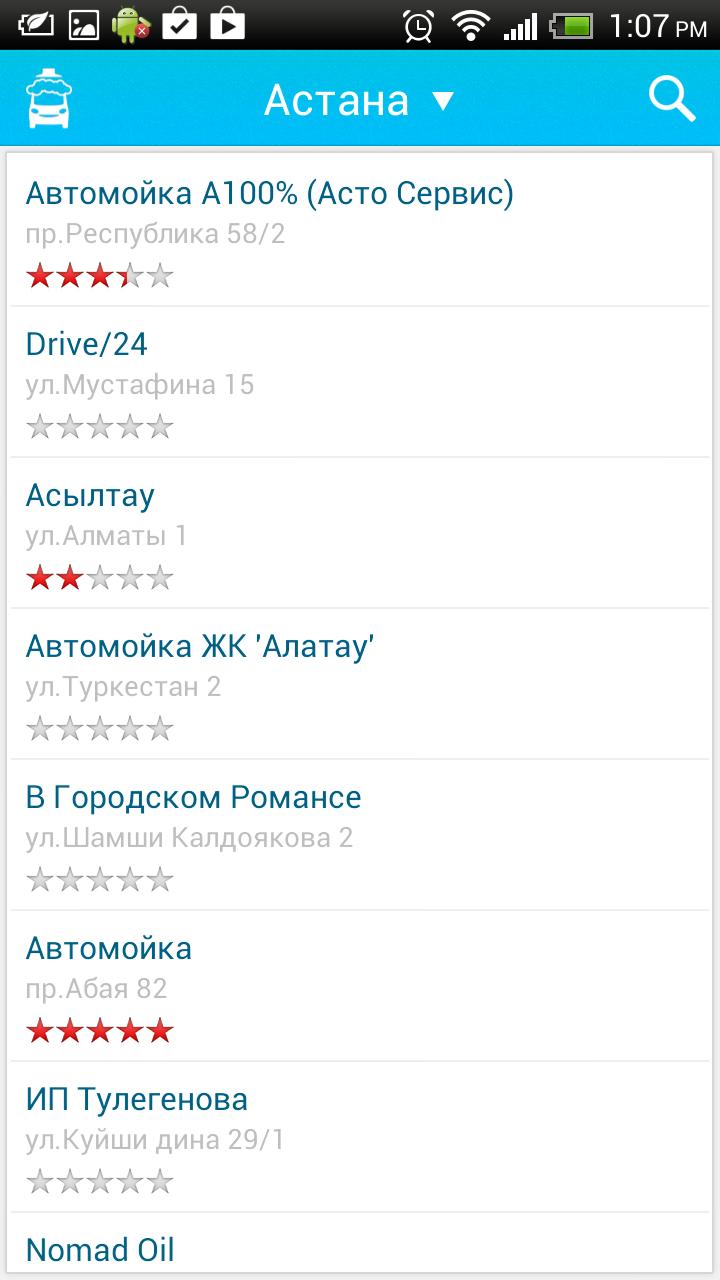Expand the city selection arrow
Image resolution: width=720 pixels, height=1280 pixels.
(x=444, y=100)
